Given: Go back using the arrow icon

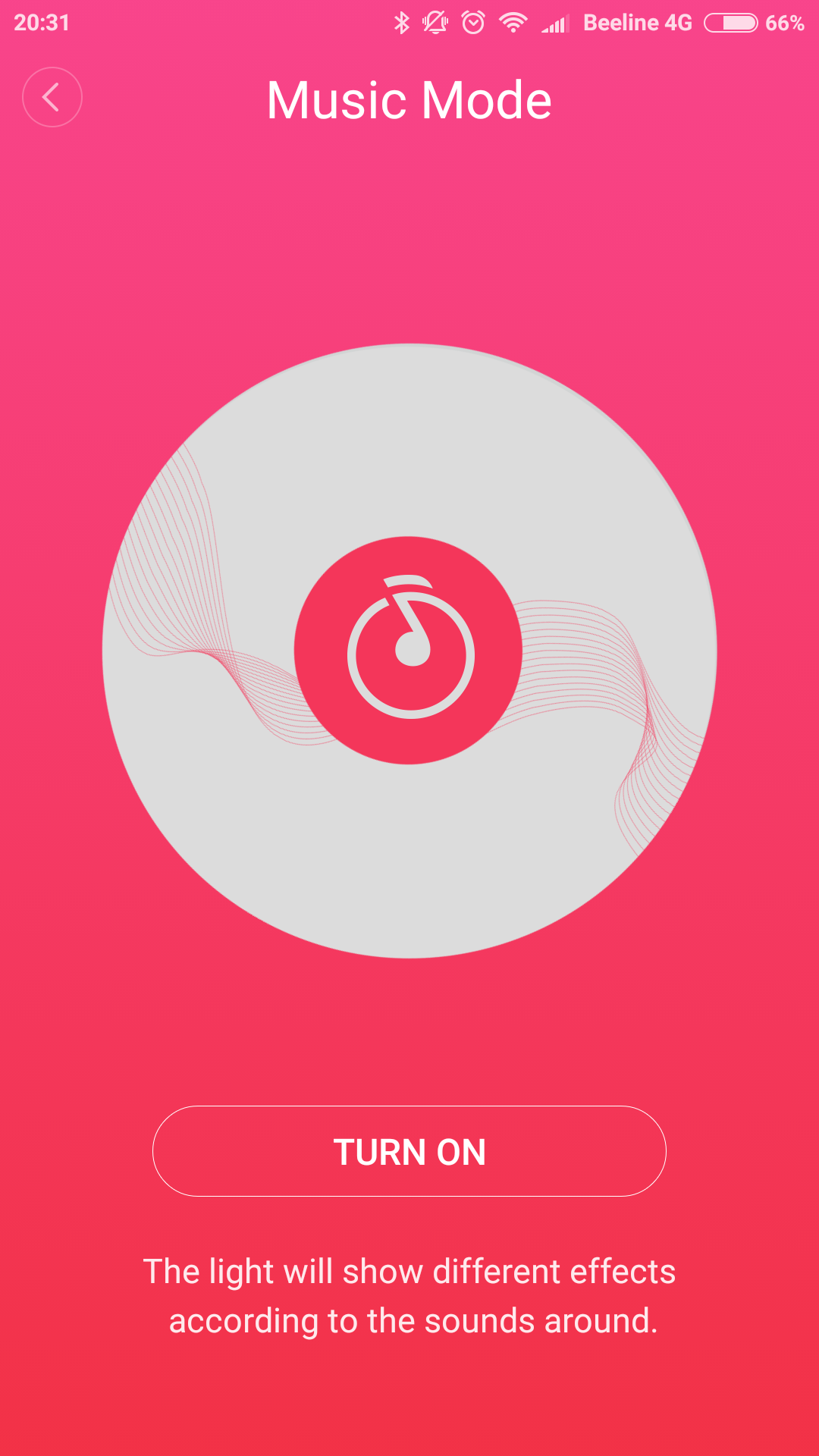Looking at the screenshot, I should (x=52, y=97).
